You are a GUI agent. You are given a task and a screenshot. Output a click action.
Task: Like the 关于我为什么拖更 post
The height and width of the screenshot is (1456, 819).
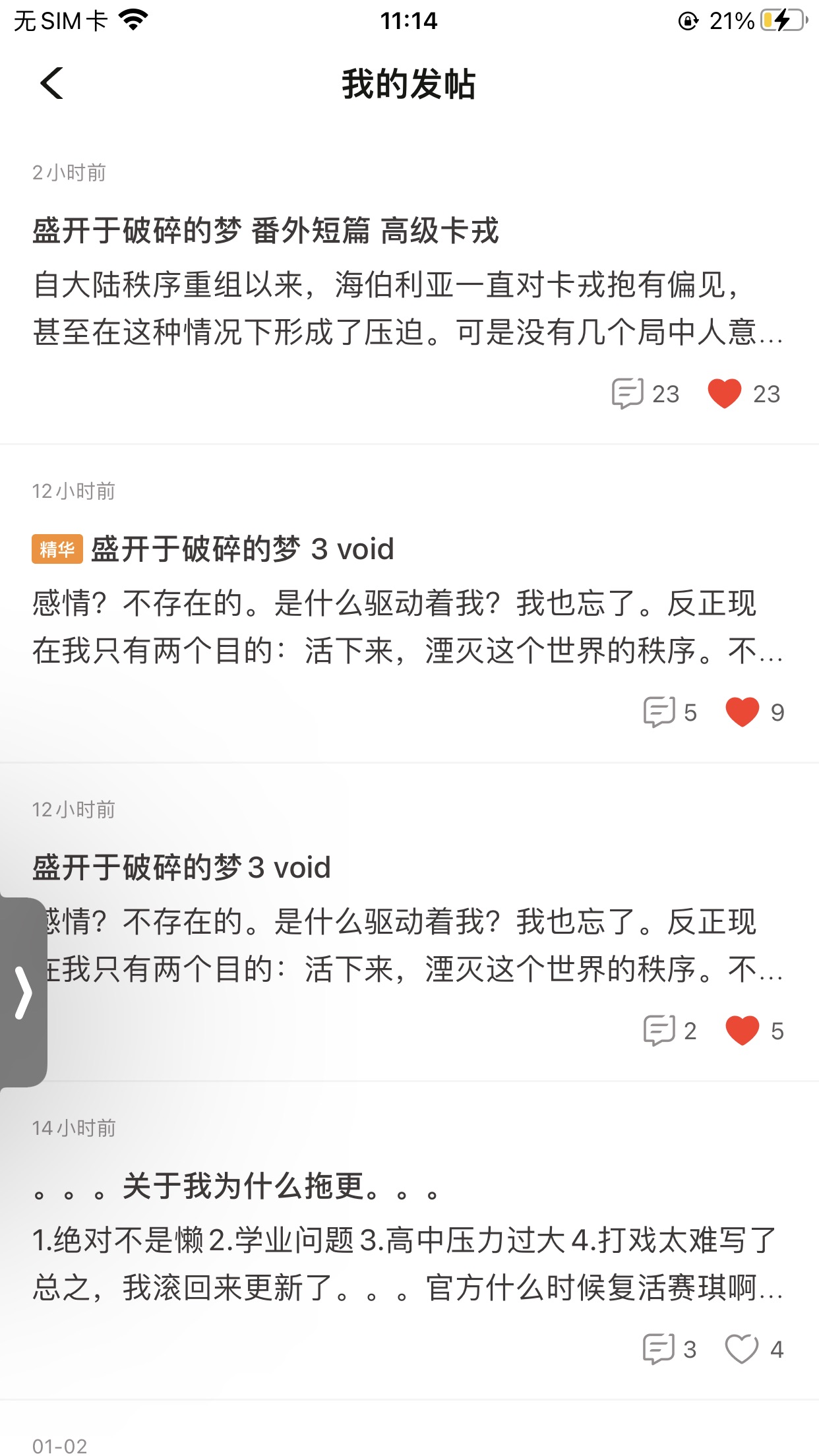[x=742, y=1349]
